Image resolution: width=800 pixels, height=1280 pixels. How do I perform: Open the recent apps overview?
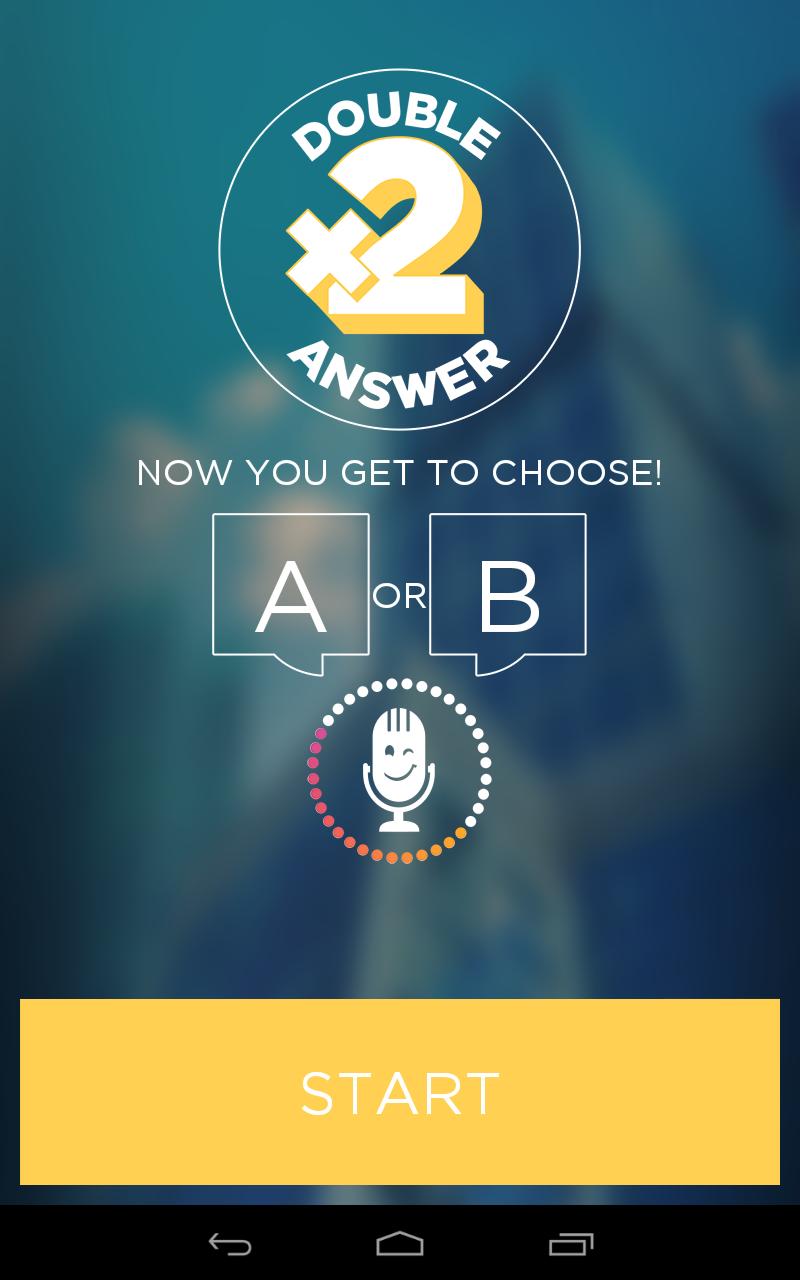point(571,1244)
